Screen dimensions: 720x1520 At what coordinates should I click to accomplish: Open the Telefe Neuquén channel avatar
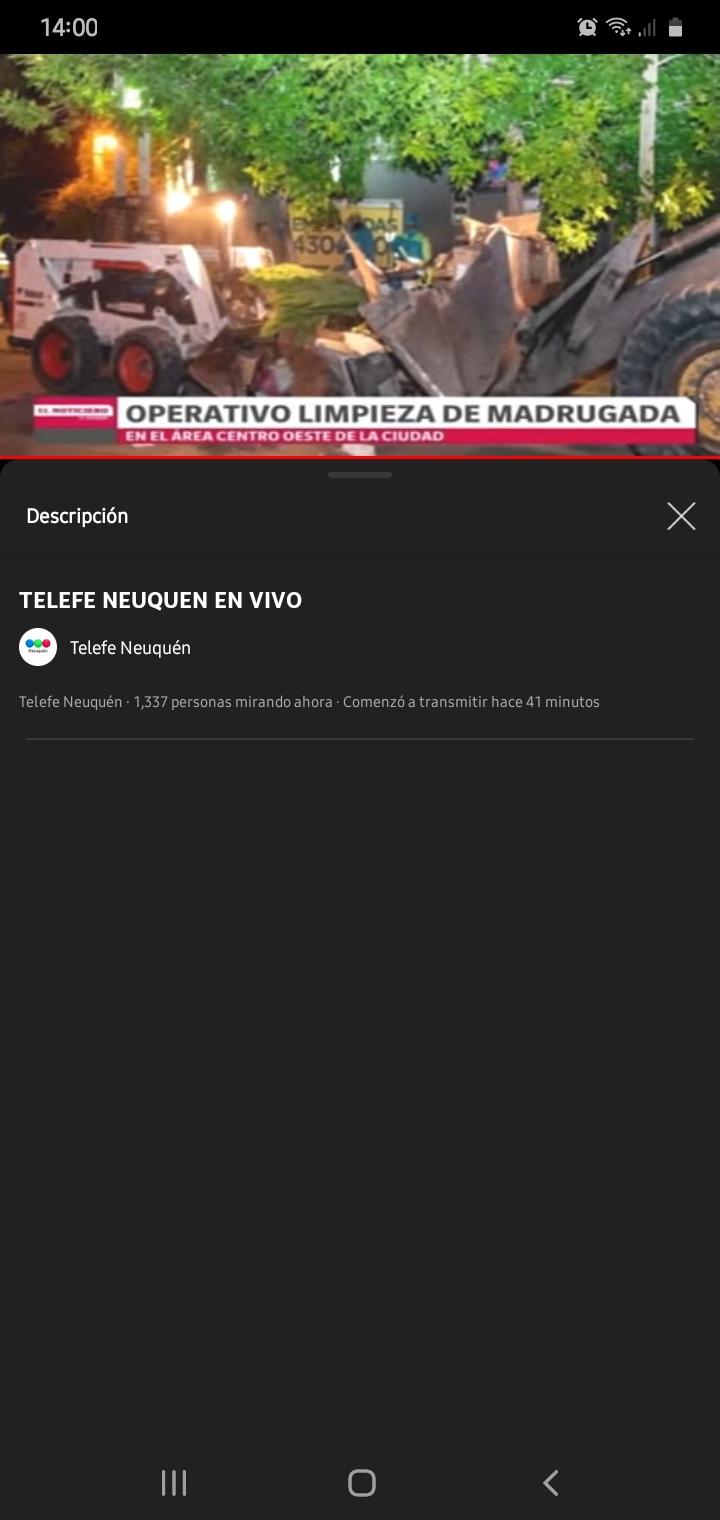[37, 646]
